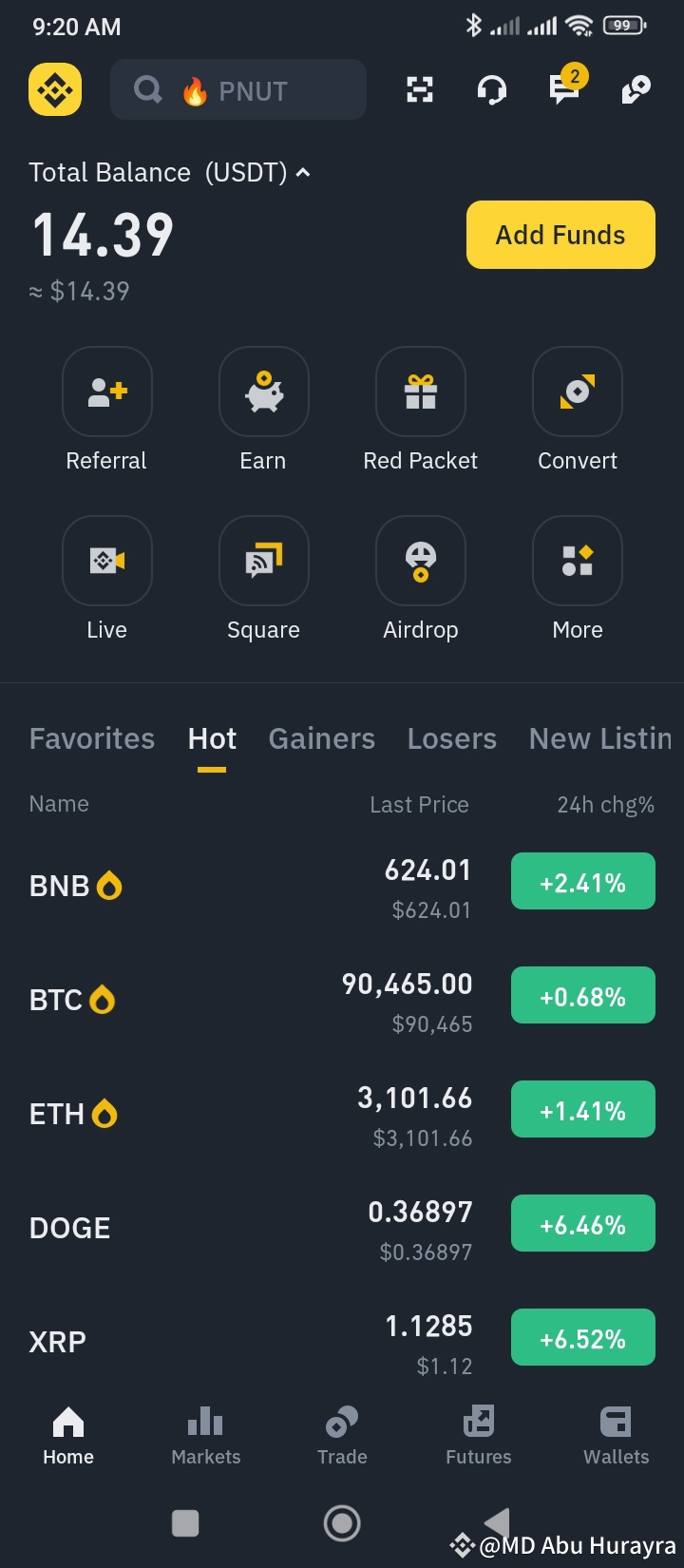Open the Earn piggy bank feature
Screen dimensions: 684x1568
pos(263,392)
